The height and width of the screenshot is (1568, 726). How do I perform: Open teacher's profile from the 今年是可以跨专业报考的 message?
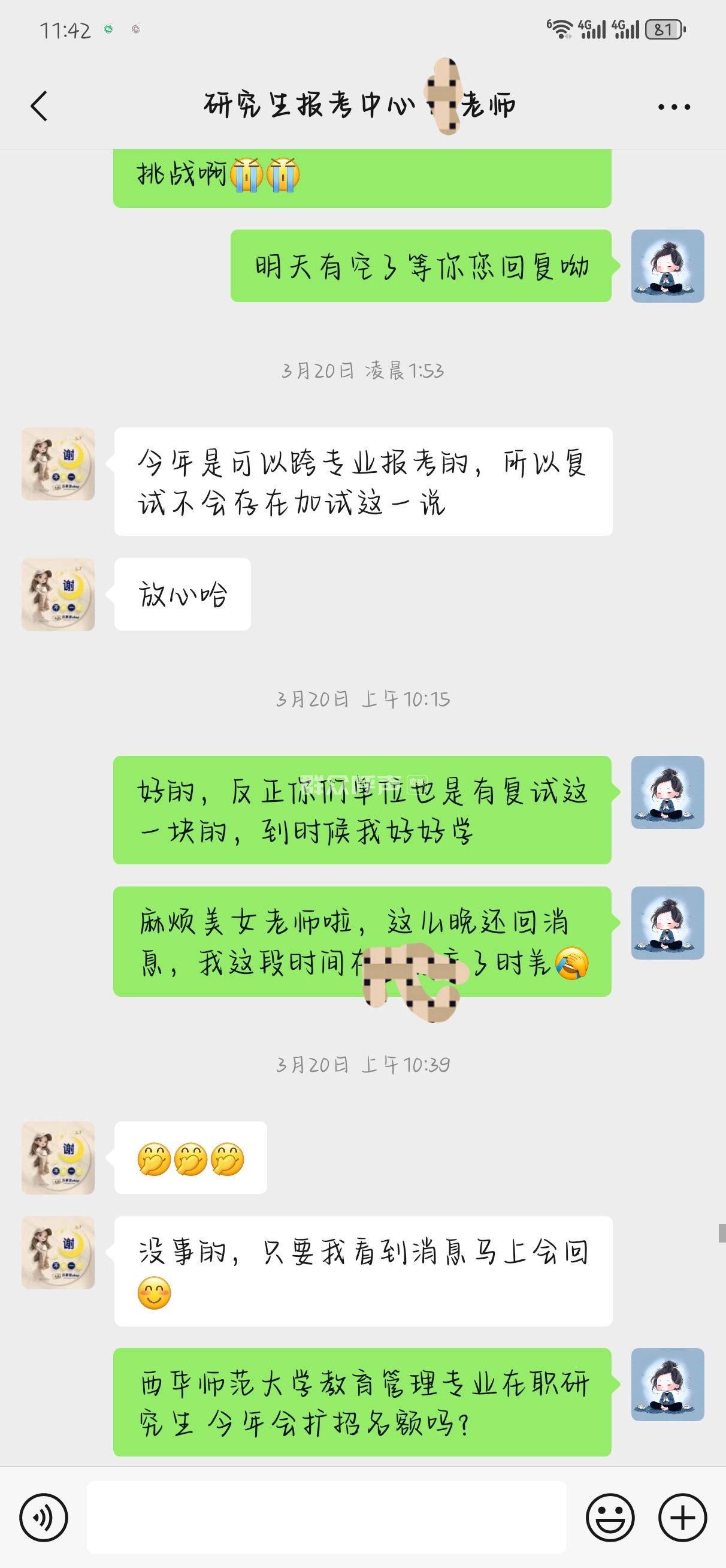point(59,464)
